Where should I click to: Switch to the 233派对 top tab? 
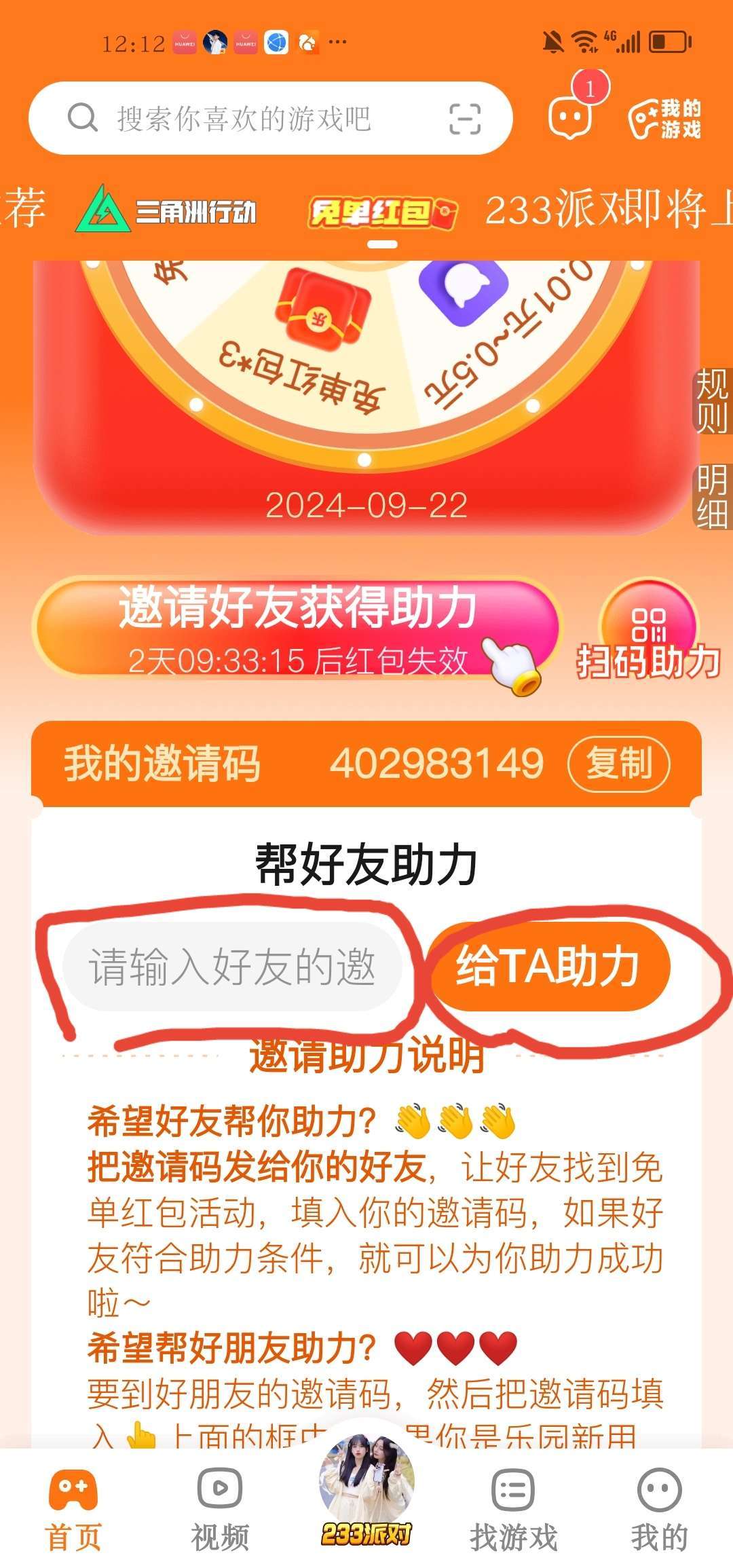click(x=607, y=209)
